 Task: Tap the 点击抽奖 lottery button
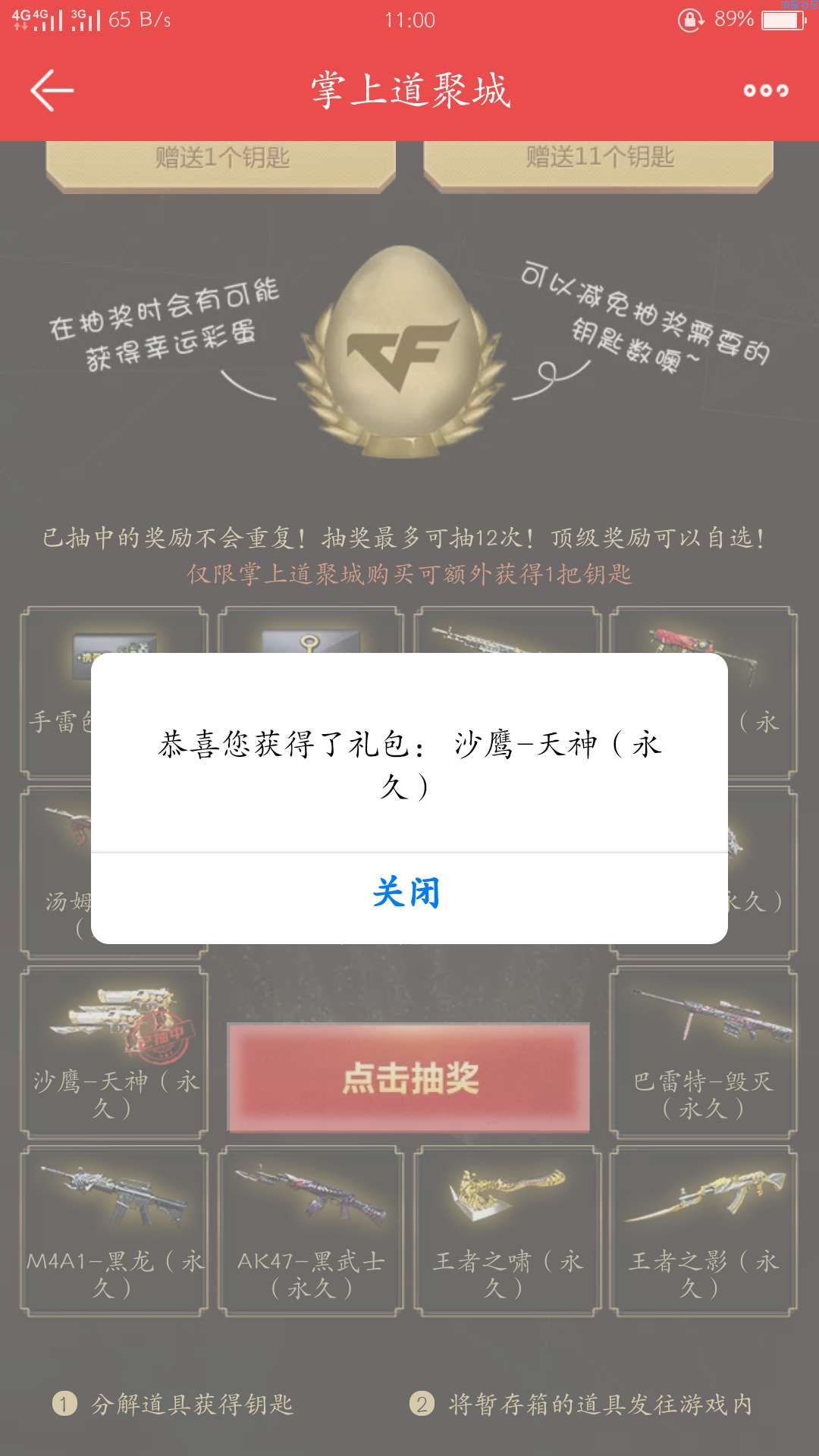(x=409, y=1078)
